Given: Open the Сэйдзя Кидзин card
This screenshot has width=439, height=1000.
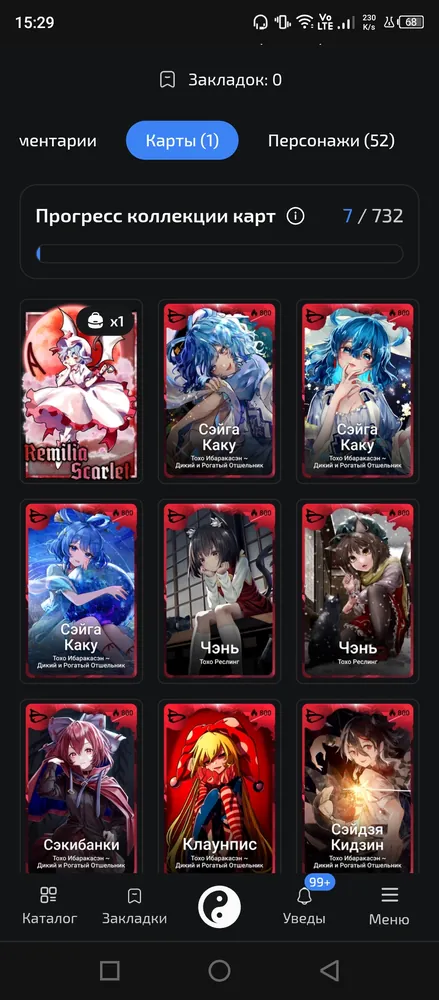Looking at the screenshot, I should (x=357, y=790).
